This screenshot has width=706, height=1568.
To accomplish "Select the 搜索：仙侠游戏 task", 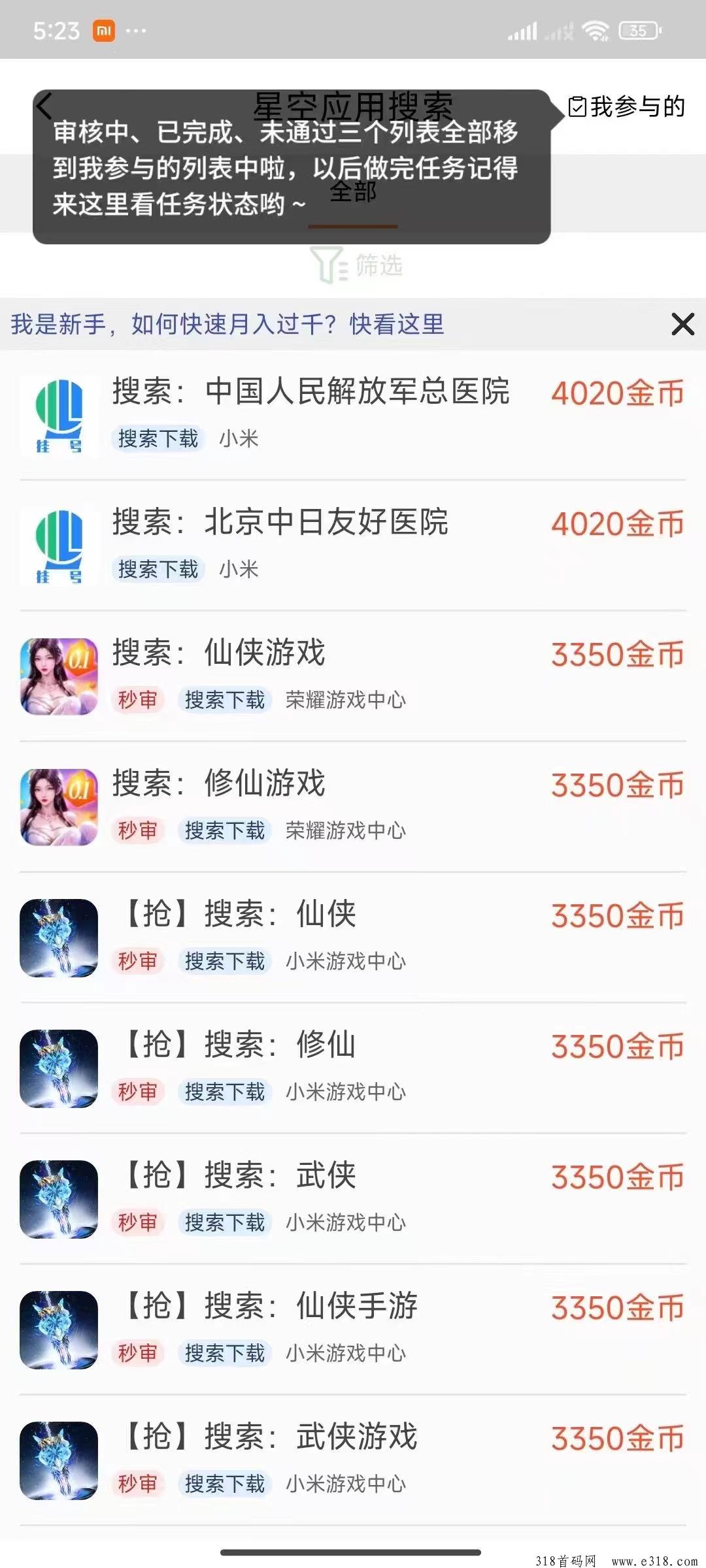I will 353,676.
